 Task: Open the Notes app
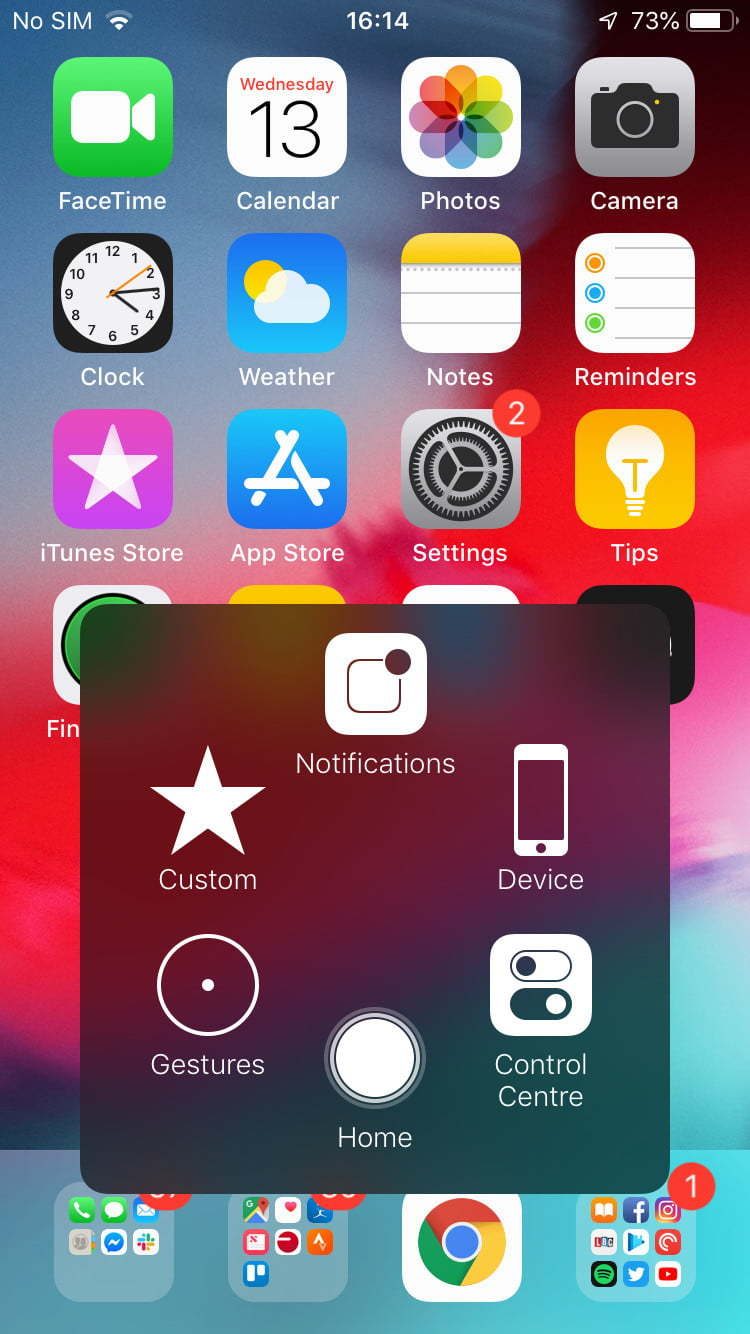[460, 293]
